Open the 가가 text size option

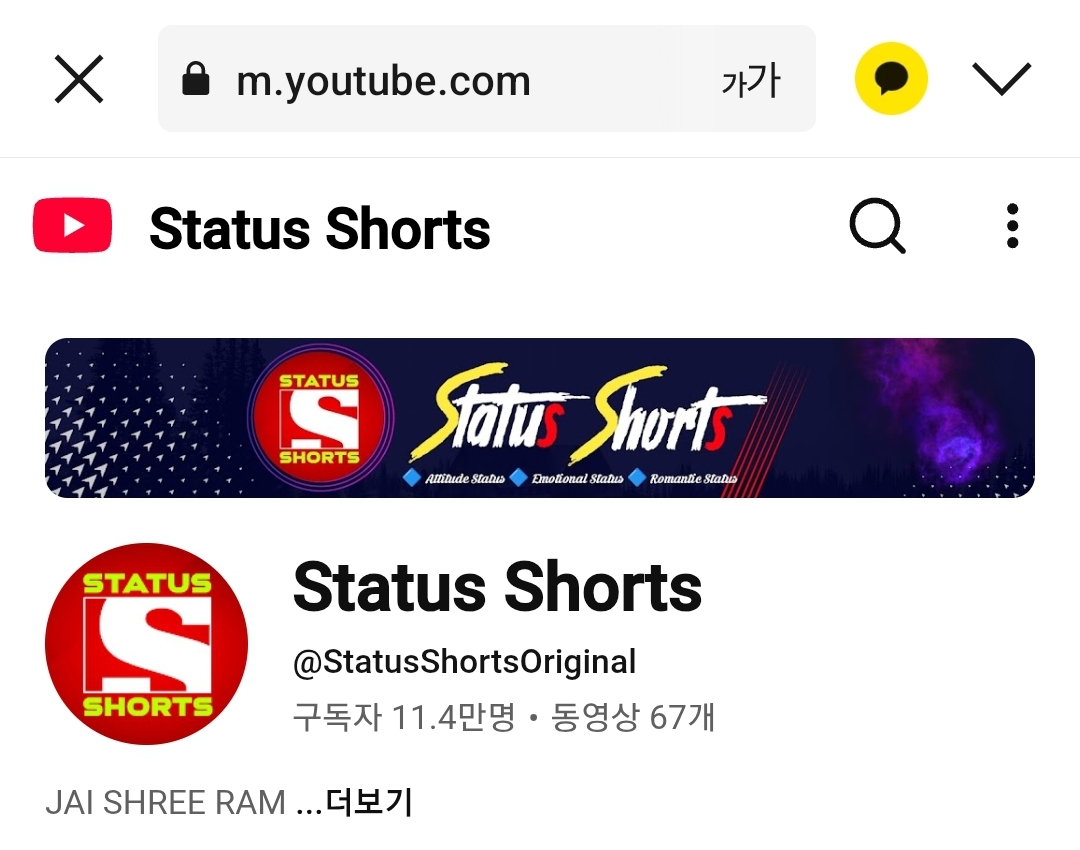coord(750,81)
